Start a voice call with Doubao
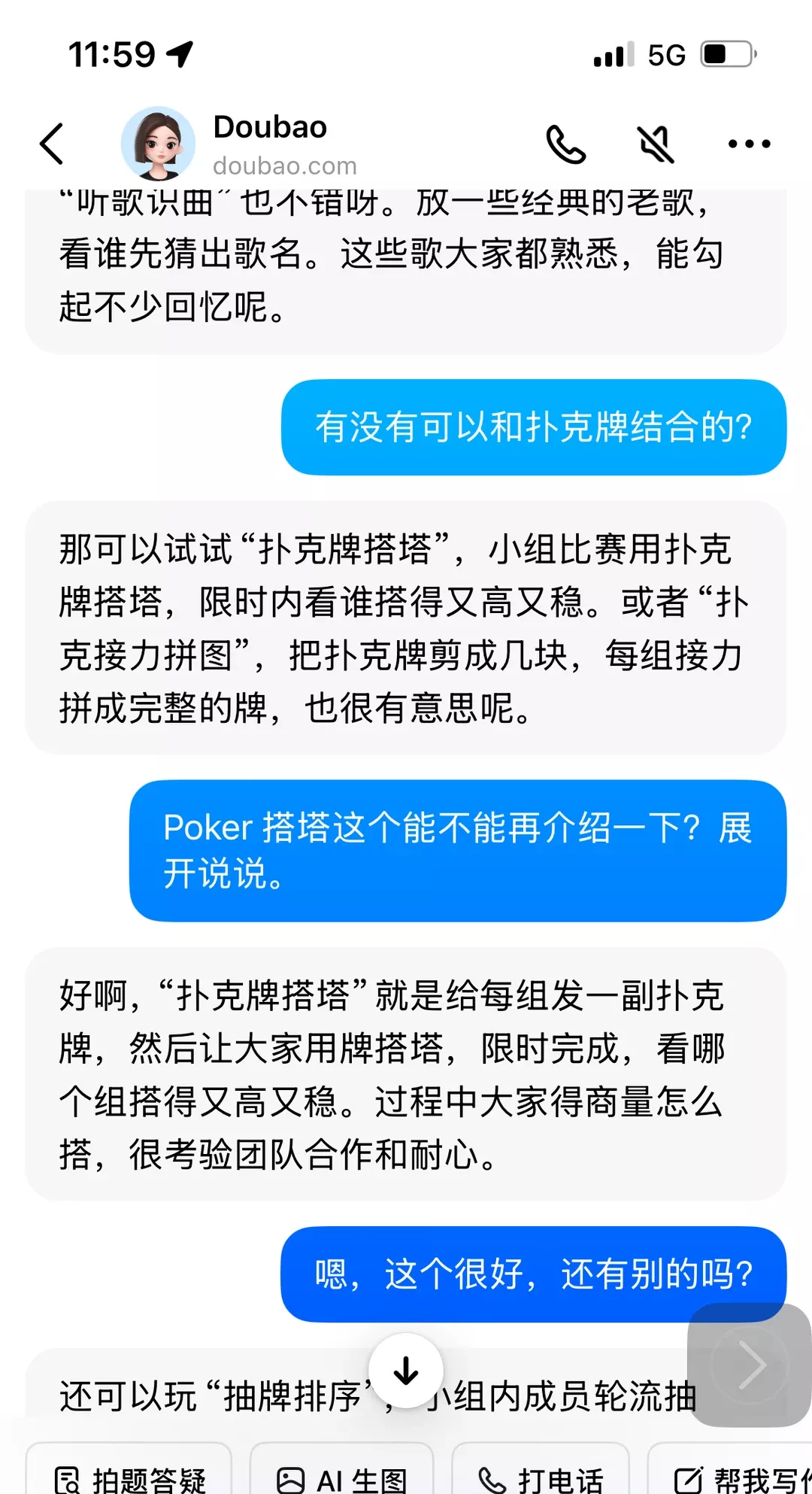The image size is (812, 1494). pos(565,144)
